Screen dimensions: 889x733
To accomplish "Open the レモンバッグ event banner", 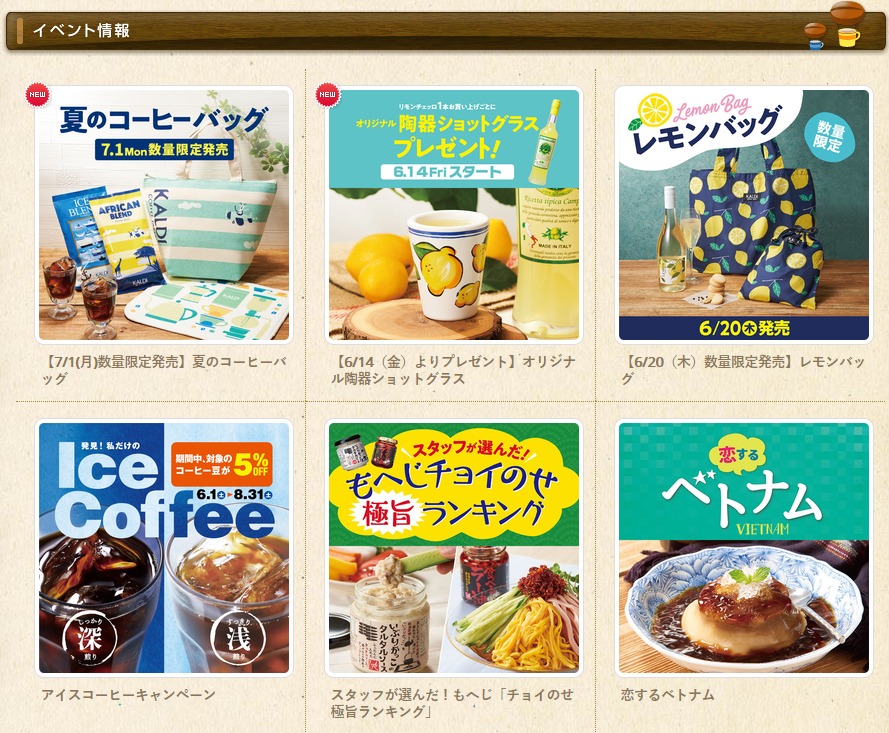I will 743,215.
